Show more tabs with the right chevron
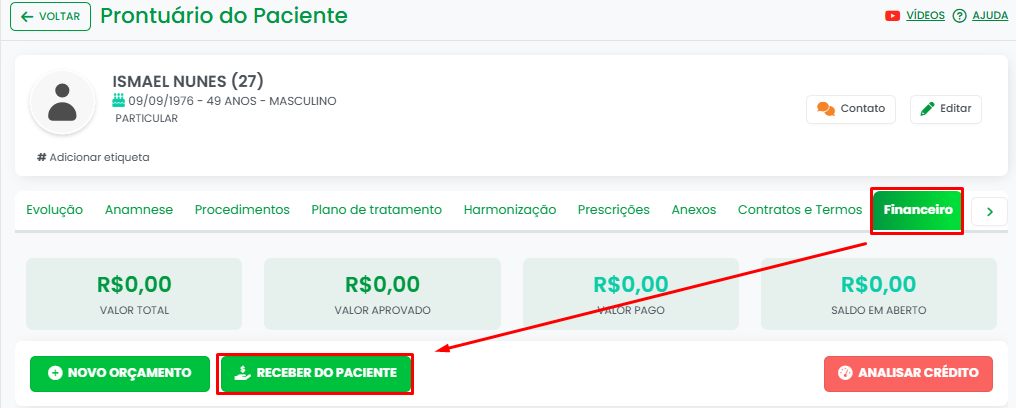1016x408 pixels. pyautogui.click(x=989, y=212)
